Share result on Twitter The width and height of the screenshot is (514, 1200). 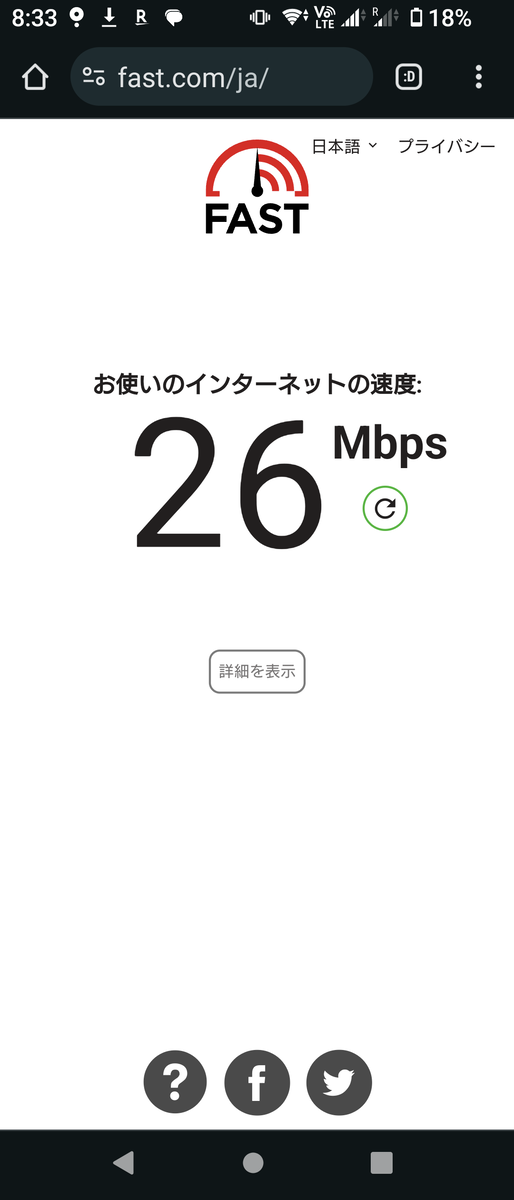(x=339, y=1082)
